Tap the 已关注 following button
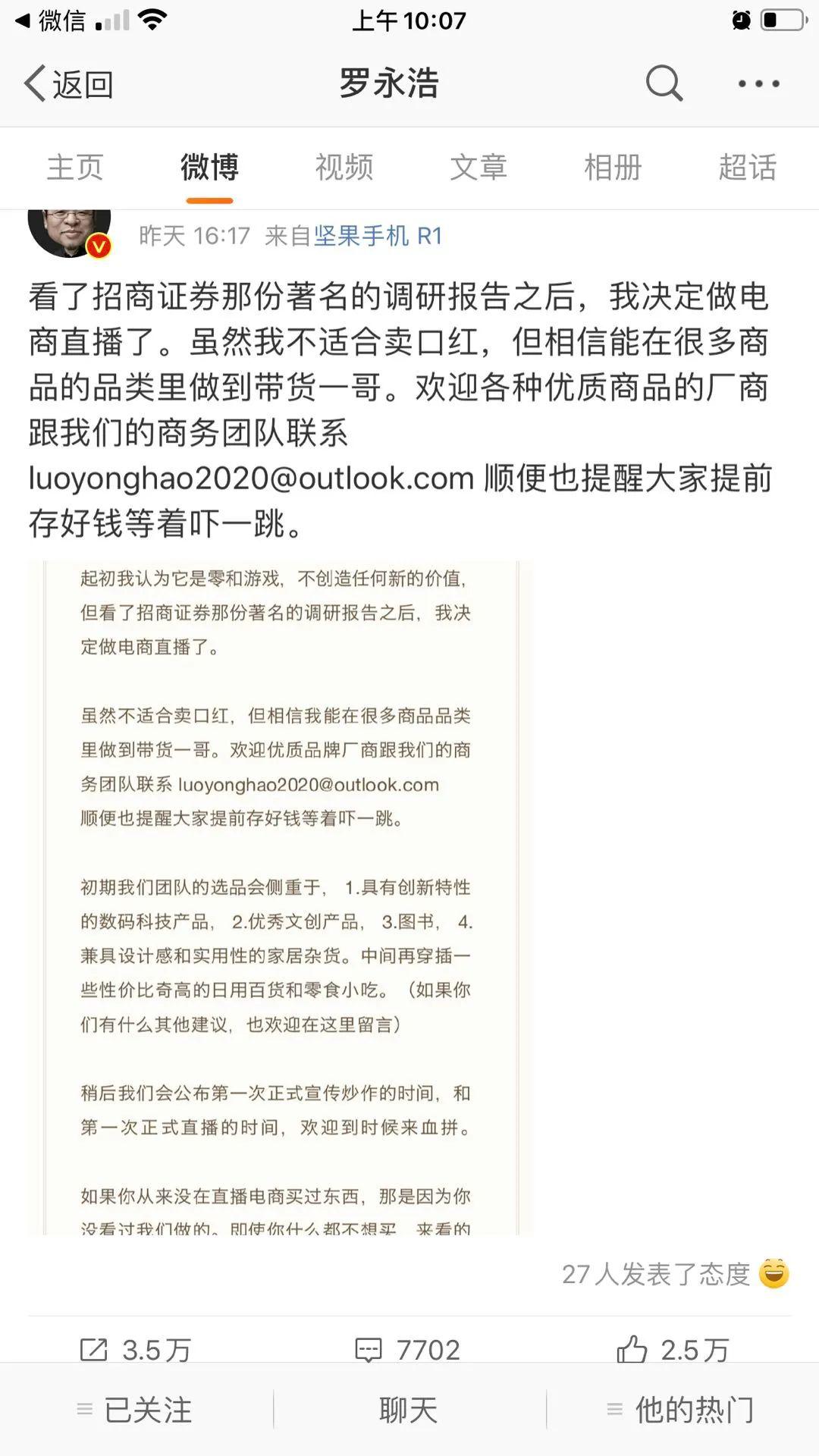This screenshot has width=819, height=1456. (x=135, y=1410)
